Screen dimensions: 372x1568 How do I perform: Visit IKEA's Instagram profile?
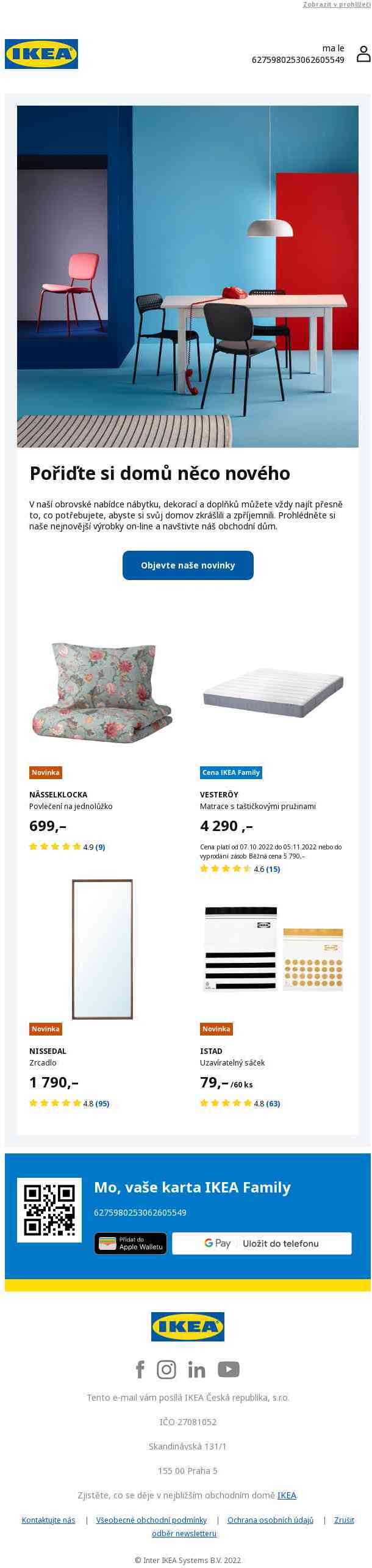coord(166,1370)
